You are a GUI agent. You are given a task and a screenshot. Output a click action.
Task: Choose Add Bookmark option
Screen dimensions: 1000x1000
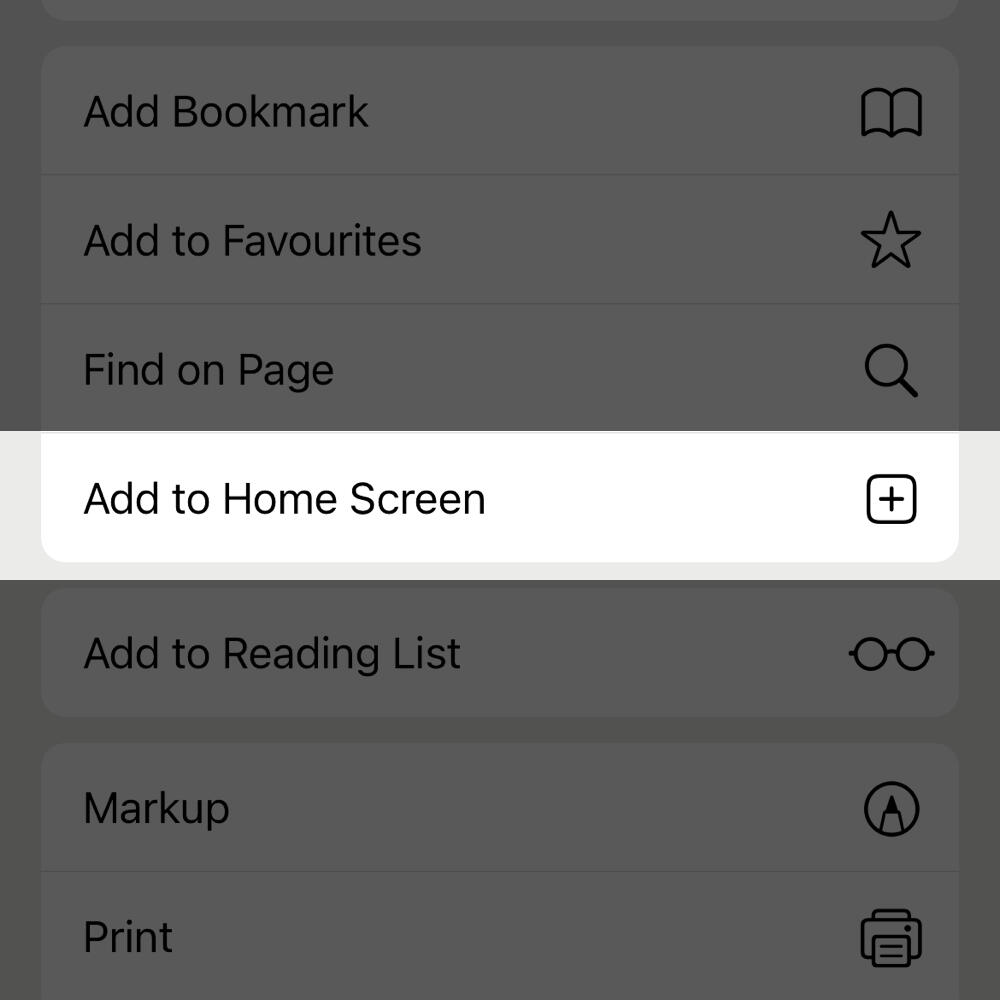(x=499, y=111)
